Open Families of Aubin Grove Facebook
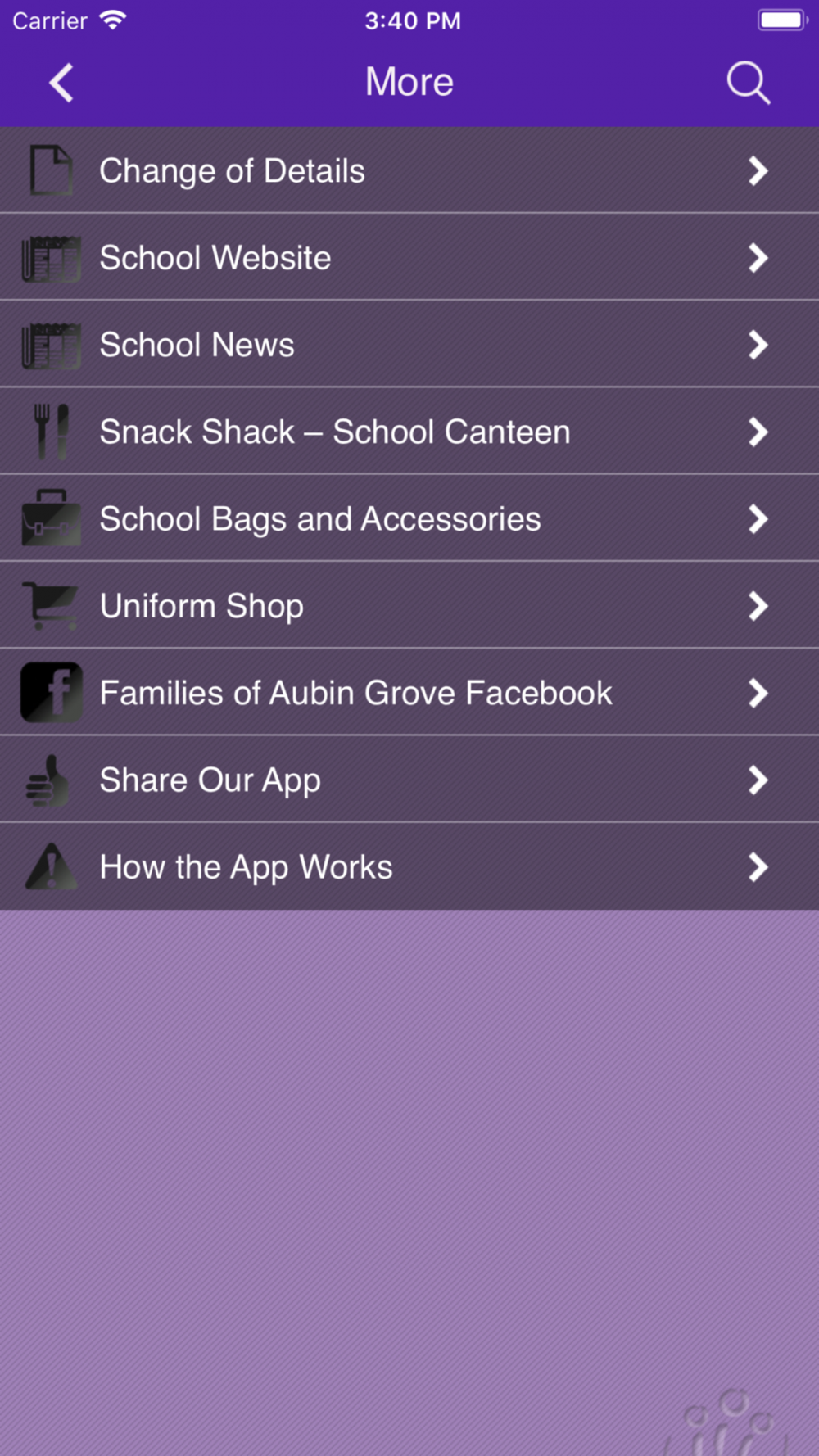This screenshot has height=1456, width=819. (409, 693)
